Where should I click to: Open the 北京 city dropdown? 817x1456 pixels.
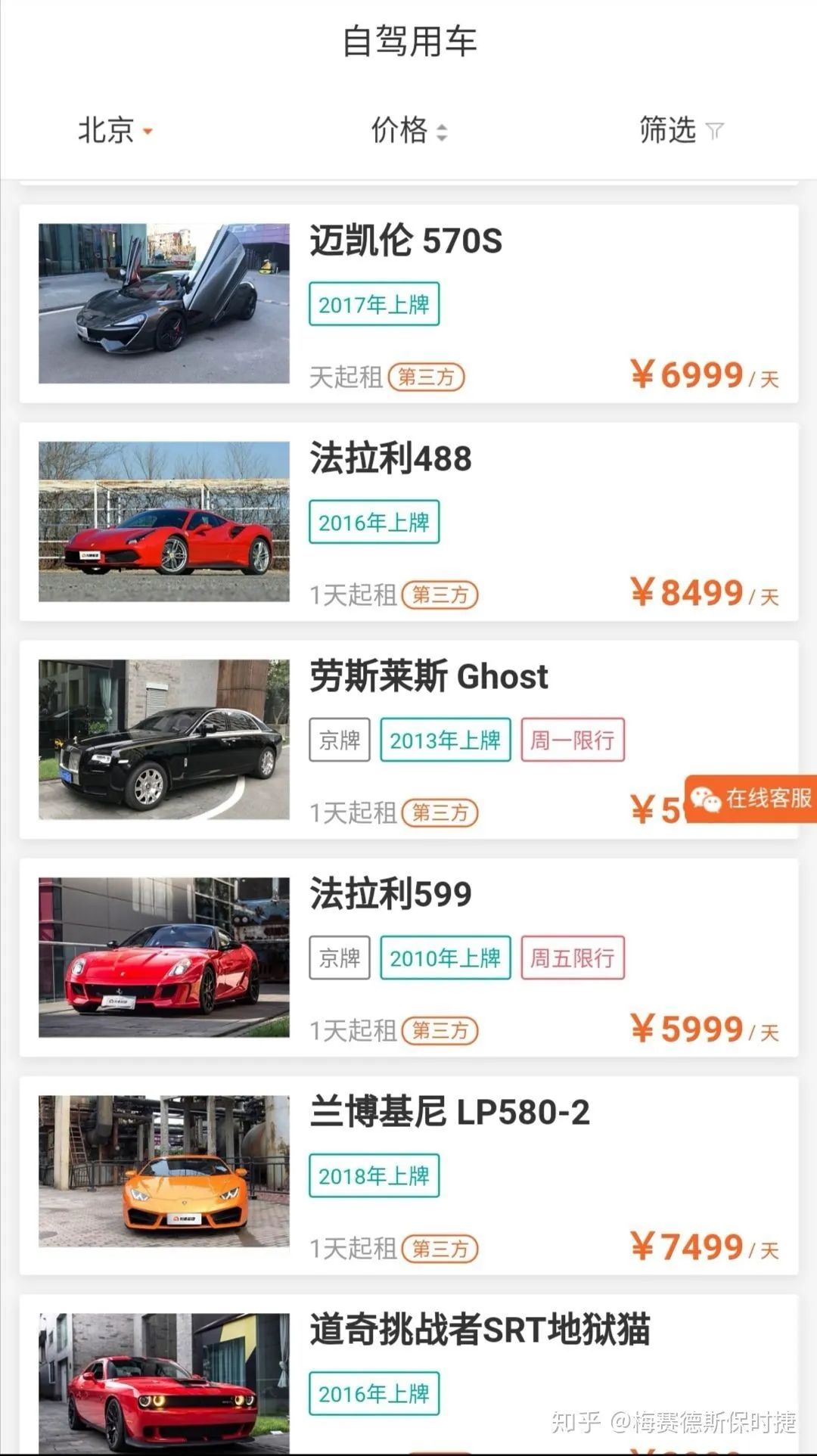[115, 131]
